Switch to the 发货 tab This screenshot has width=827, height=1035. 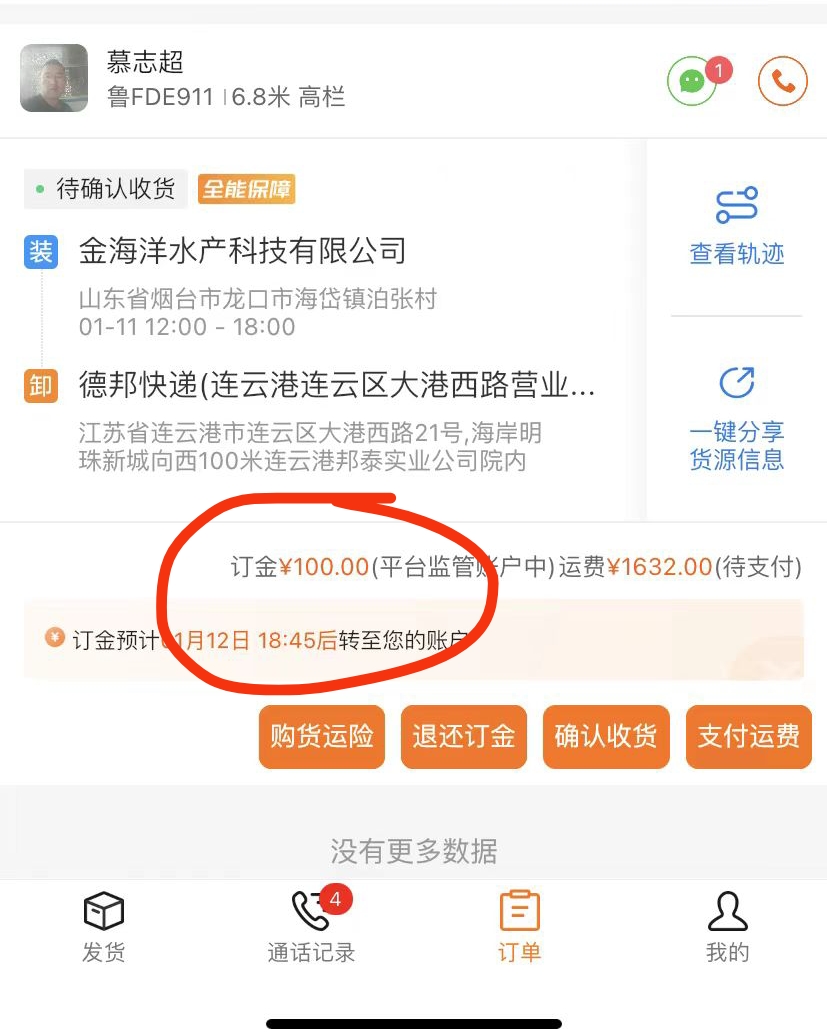[104, 926]
